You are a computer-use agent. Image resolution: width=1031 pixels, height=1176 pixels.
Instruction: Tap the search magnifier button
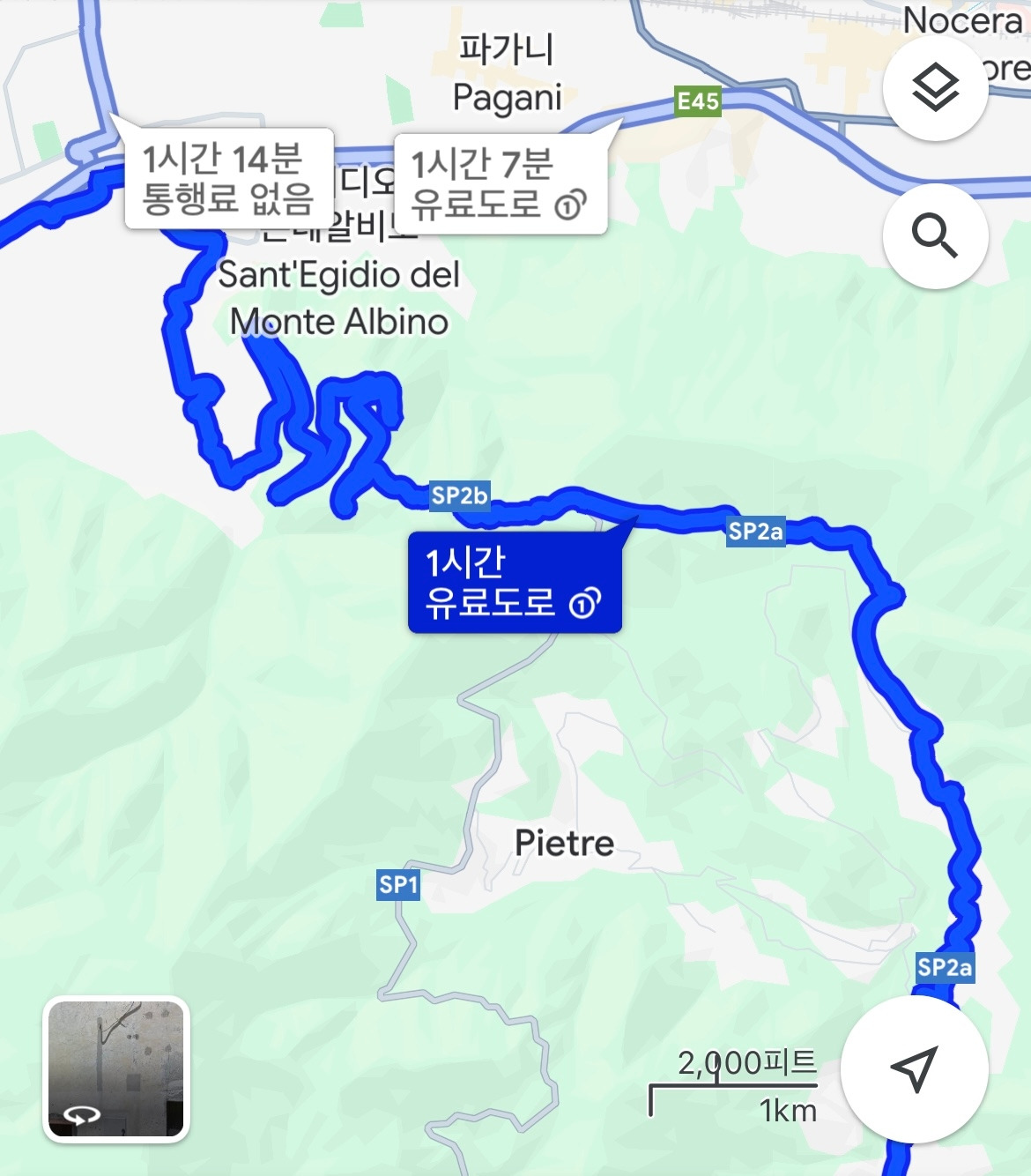point(935,236)
